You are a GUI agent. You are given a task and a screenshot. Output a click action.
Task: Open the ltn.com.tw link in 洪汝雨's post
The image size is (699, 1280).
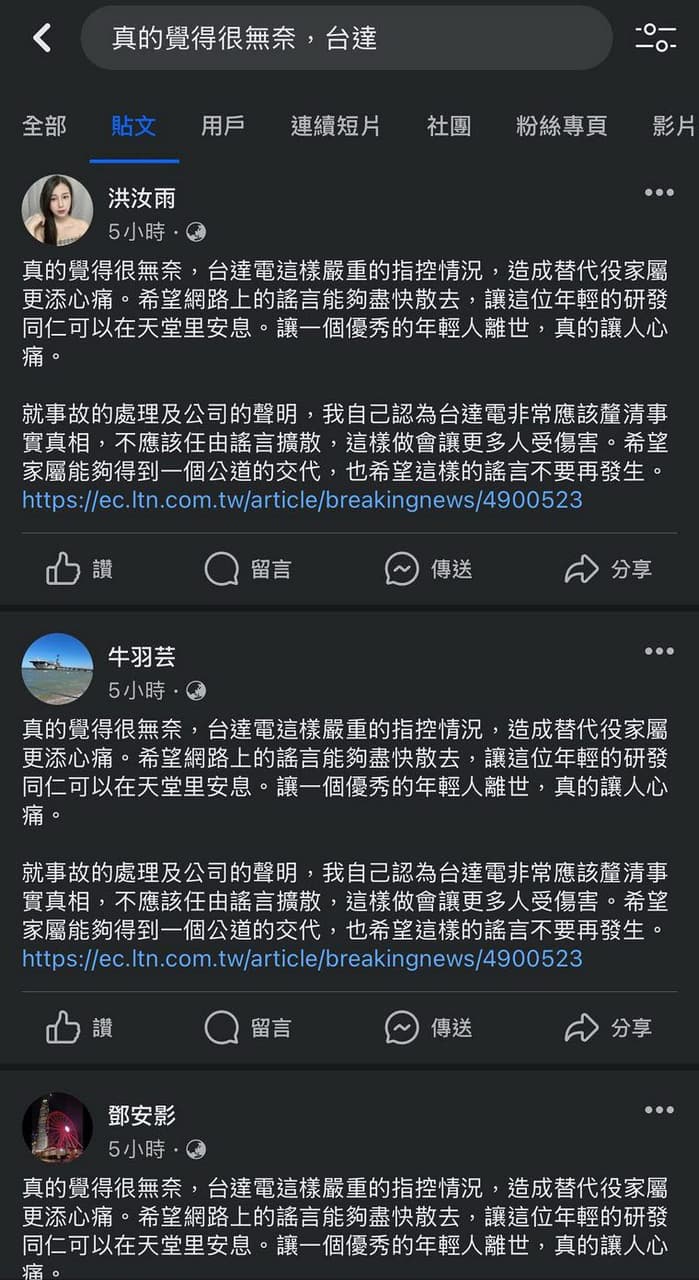coord(302,500)
